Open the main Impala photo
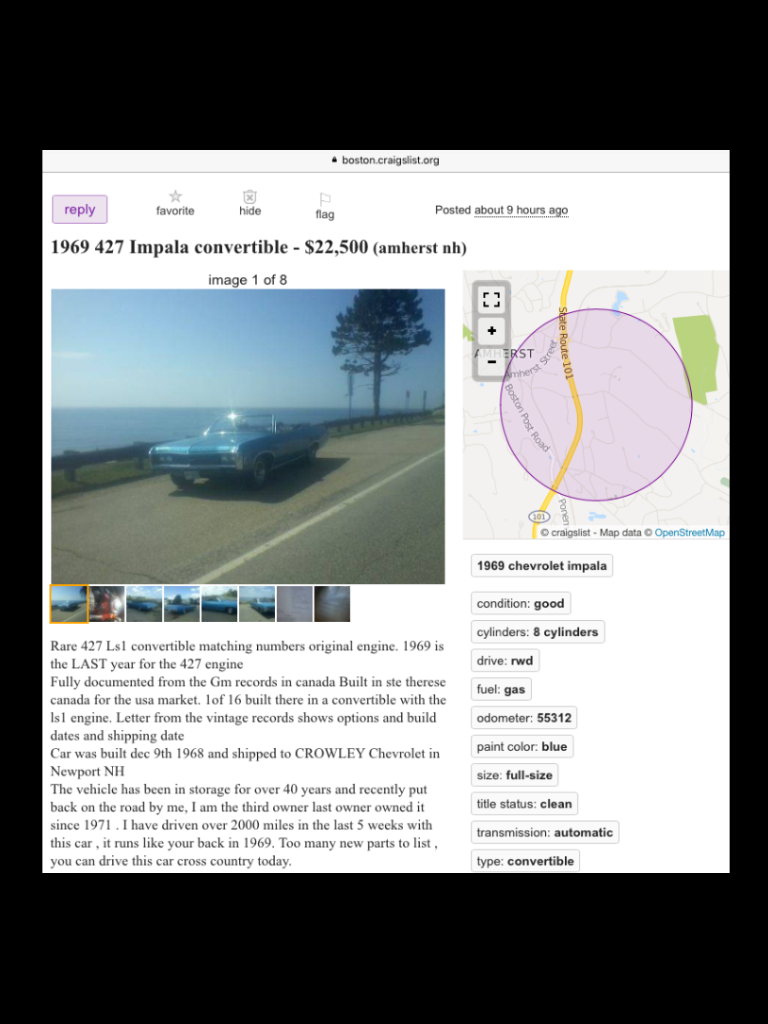The width and height of the screenshot is (768, 1024). click(248, 436)
